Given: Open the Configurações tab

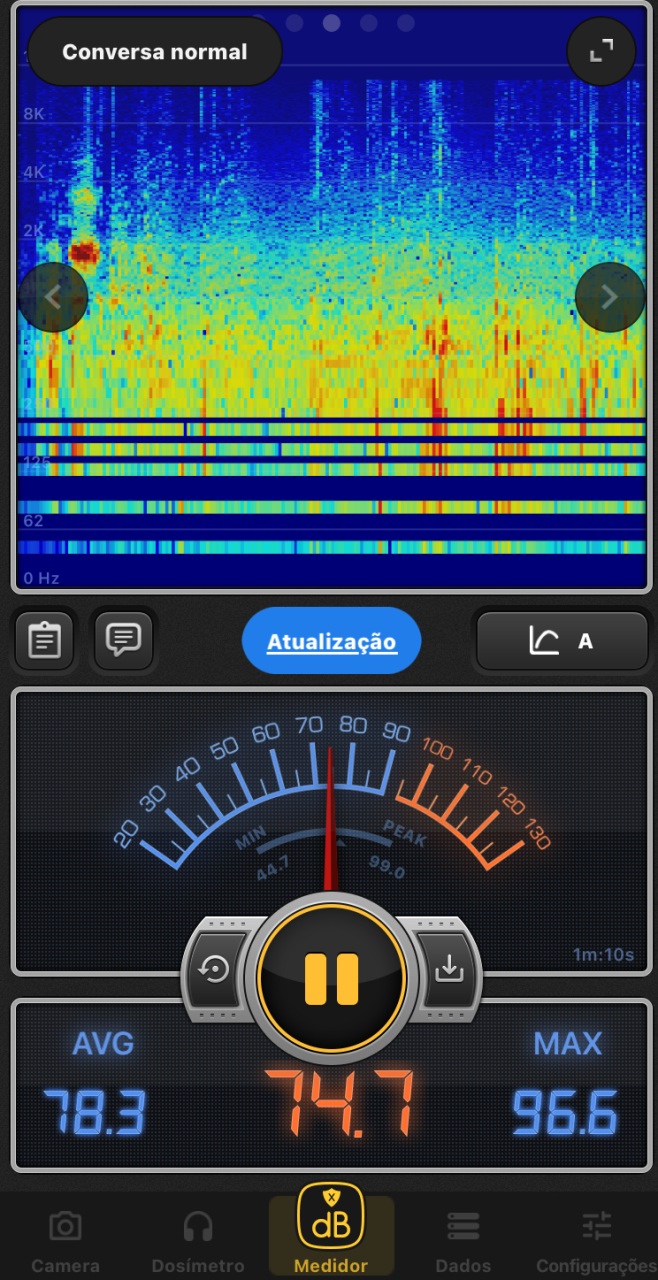Looking at the screenshot, I should pos(596,1240).
